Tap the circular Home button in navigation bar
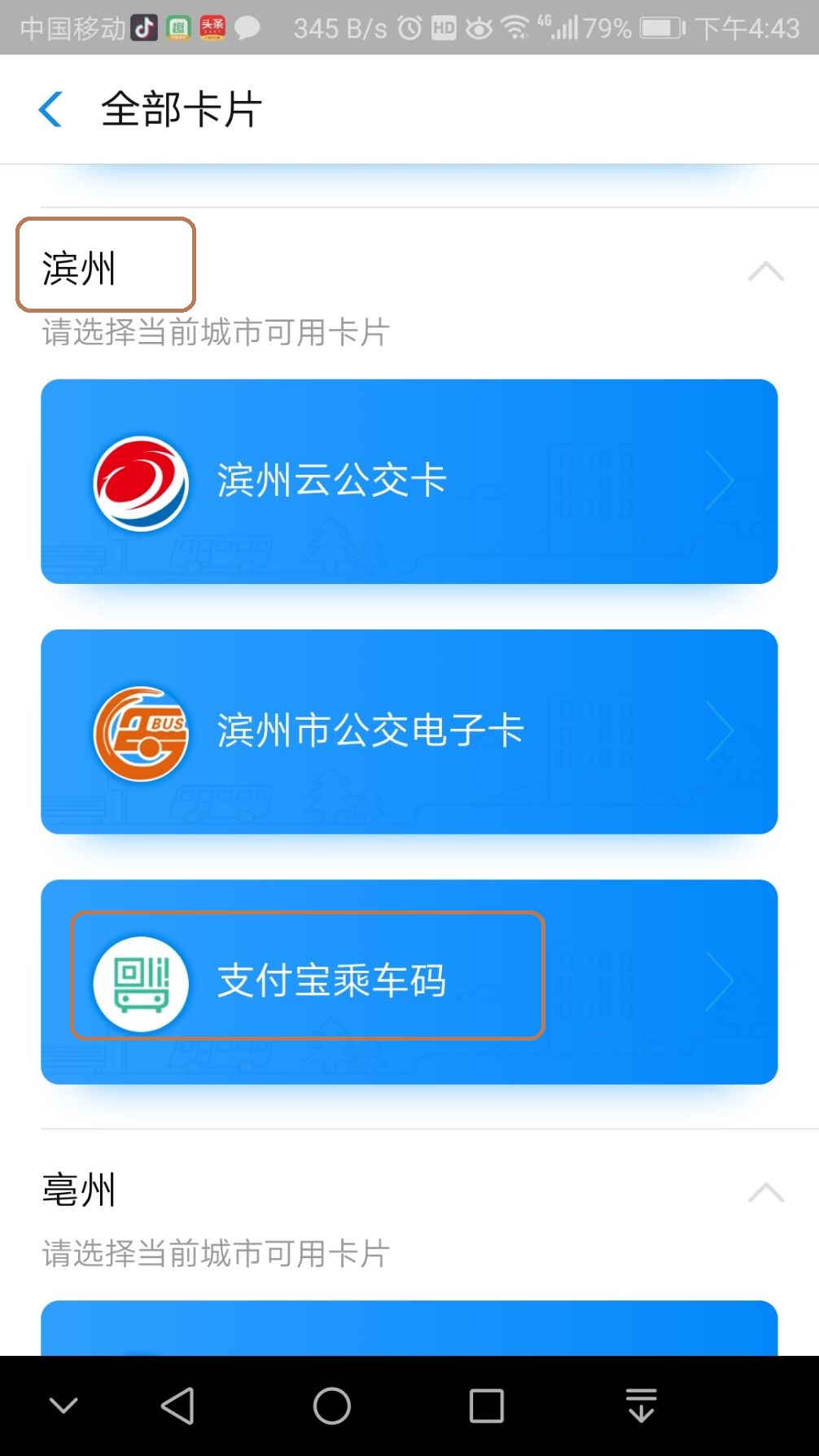 (x=330, y=1404)
